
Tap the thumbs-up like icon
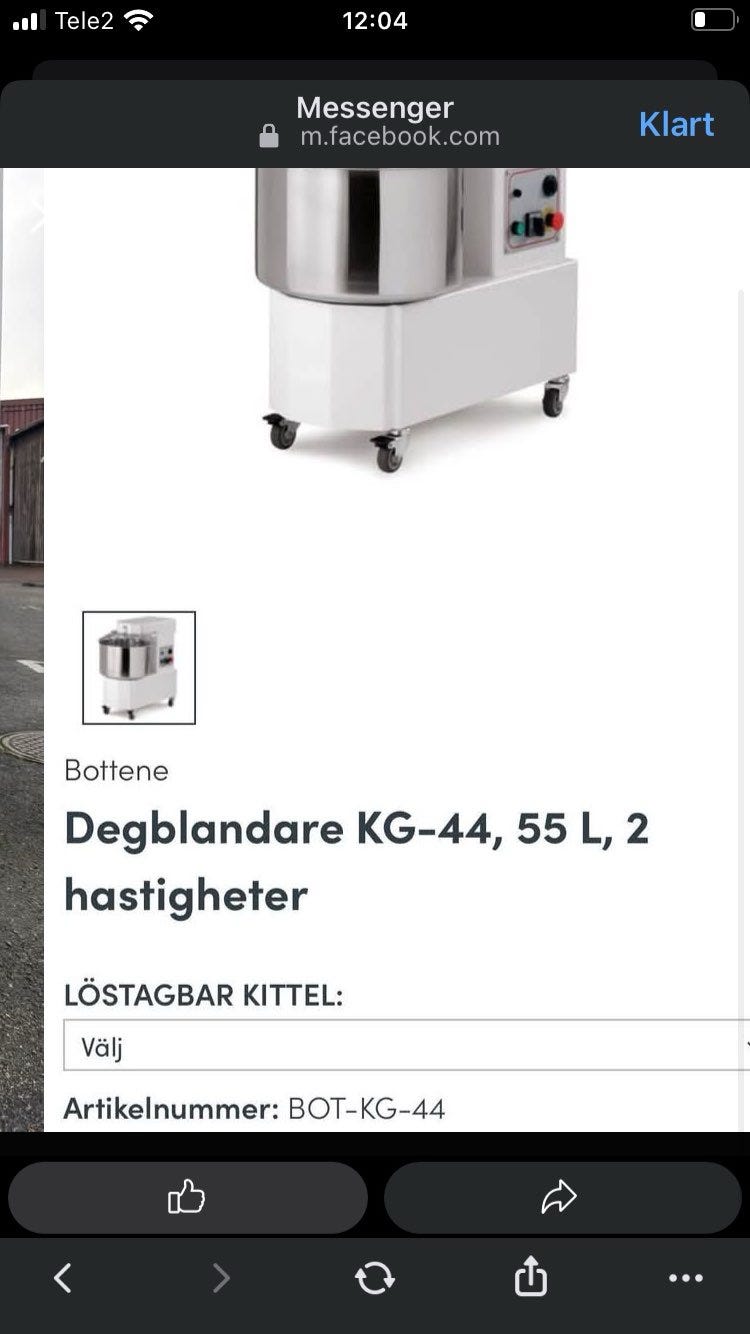click(x=187, y=1196)
